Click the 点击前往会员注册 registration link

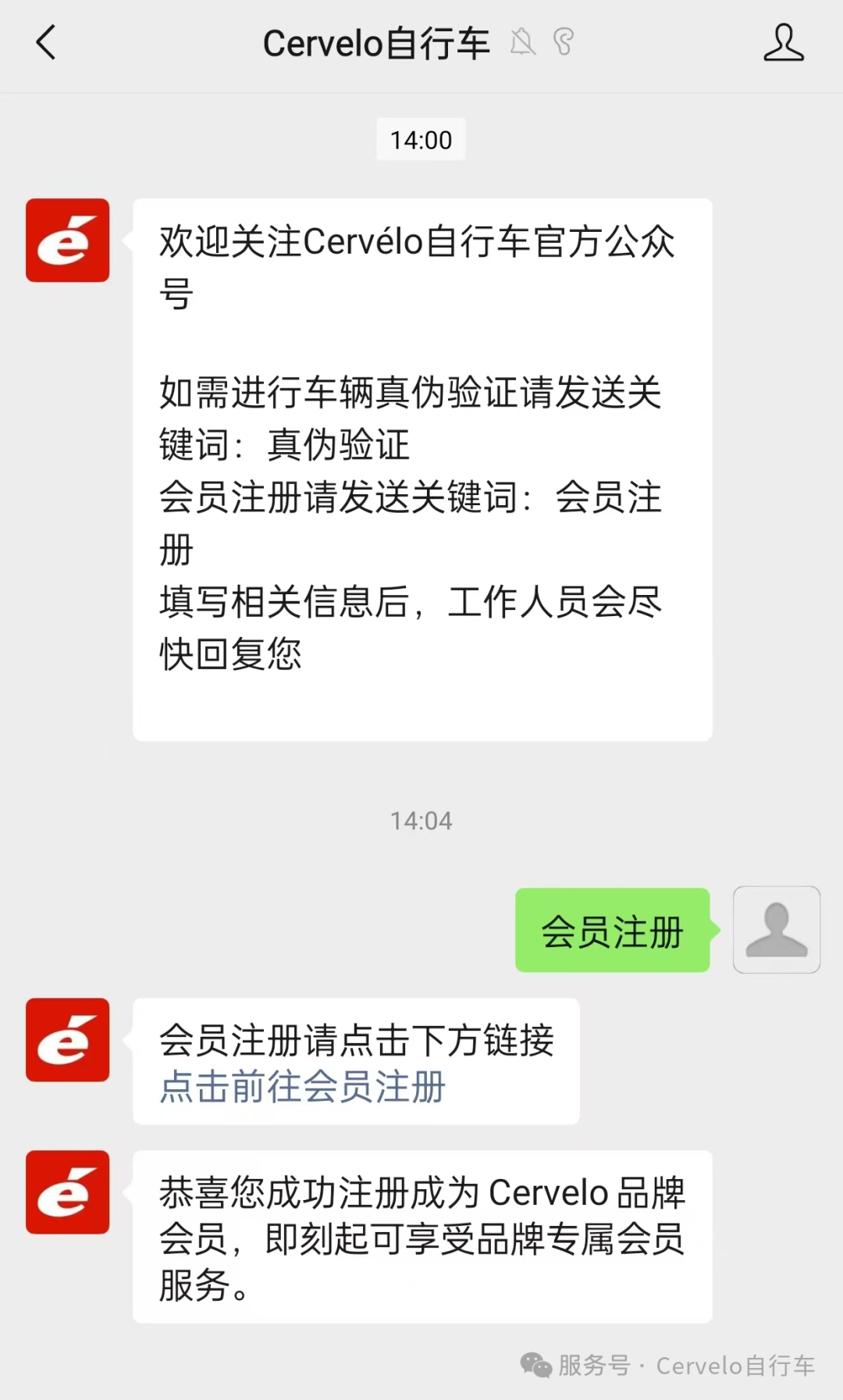(x=302, y=1085)
